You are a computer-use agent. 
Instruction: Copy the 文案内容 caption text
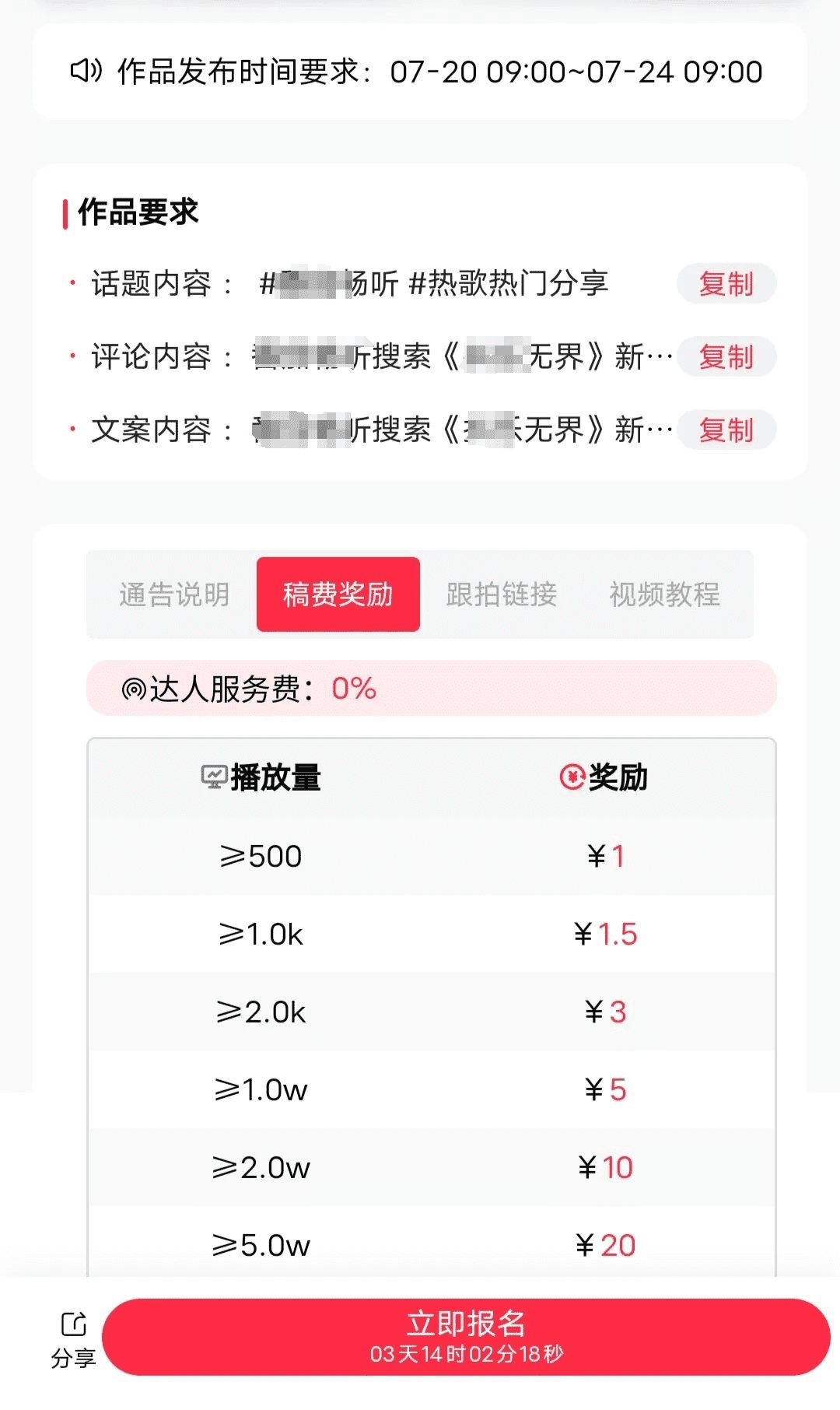point(726,430)
